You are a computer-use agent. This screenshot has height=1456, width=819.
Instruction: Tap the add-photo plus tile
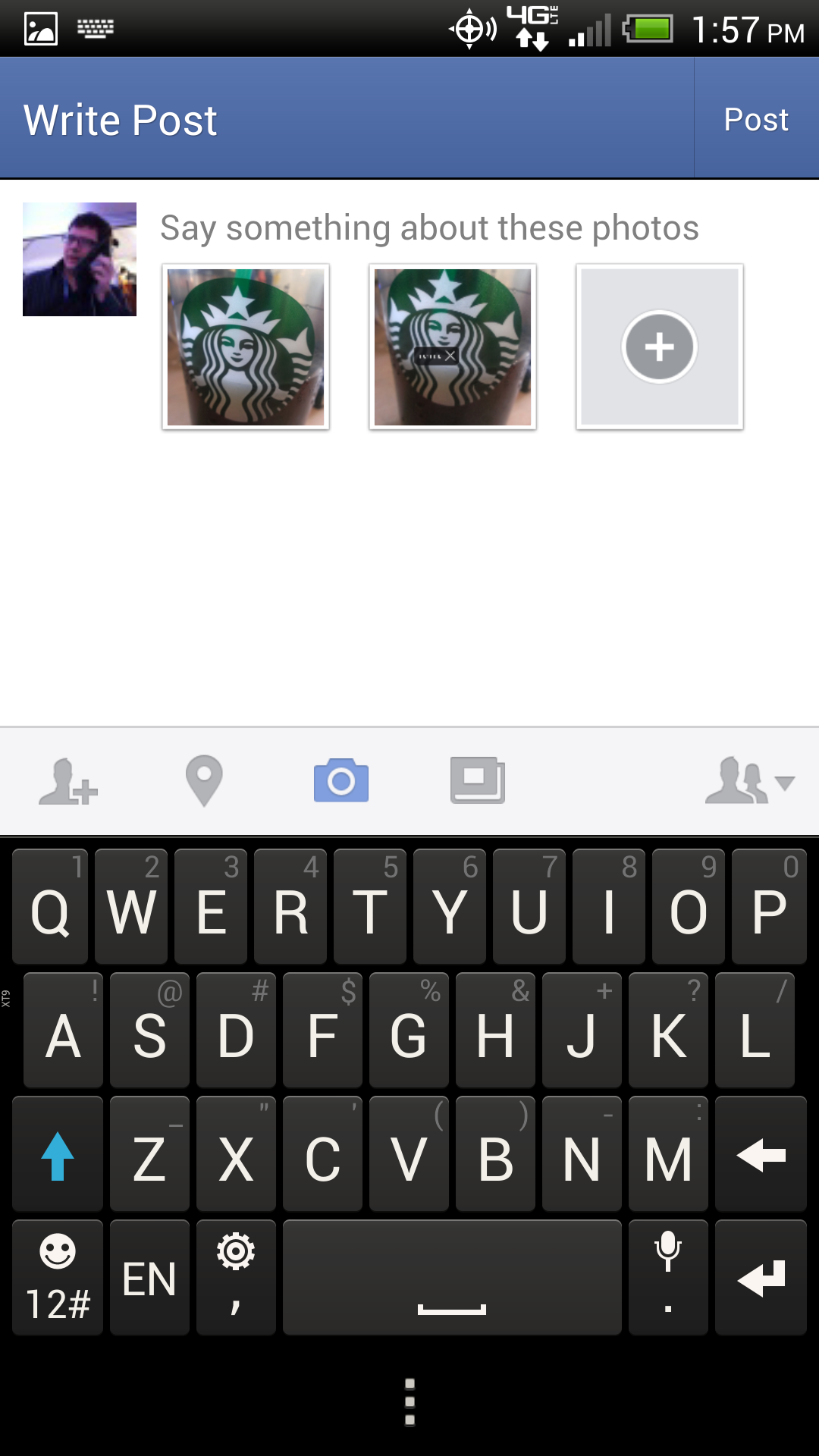[658, 347]
